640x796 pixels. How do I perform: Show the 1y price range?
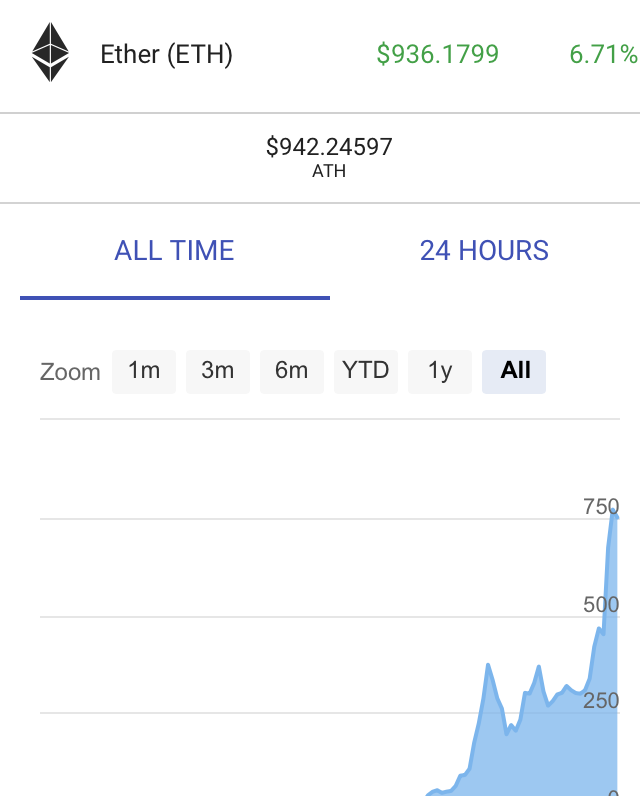click(440, 371)
